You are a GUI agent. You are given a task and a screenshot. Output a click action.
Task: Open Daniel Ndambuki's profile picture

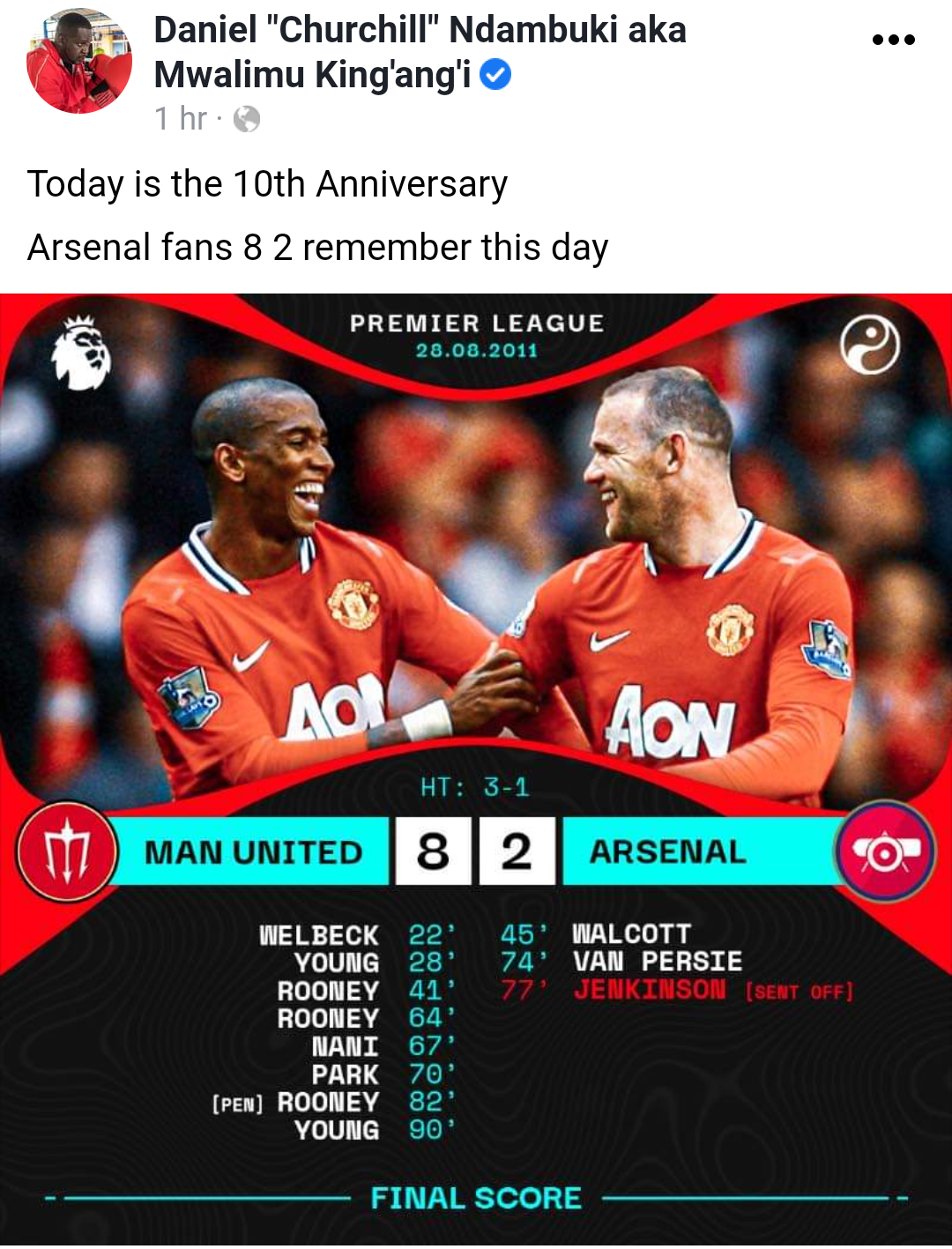79,62
